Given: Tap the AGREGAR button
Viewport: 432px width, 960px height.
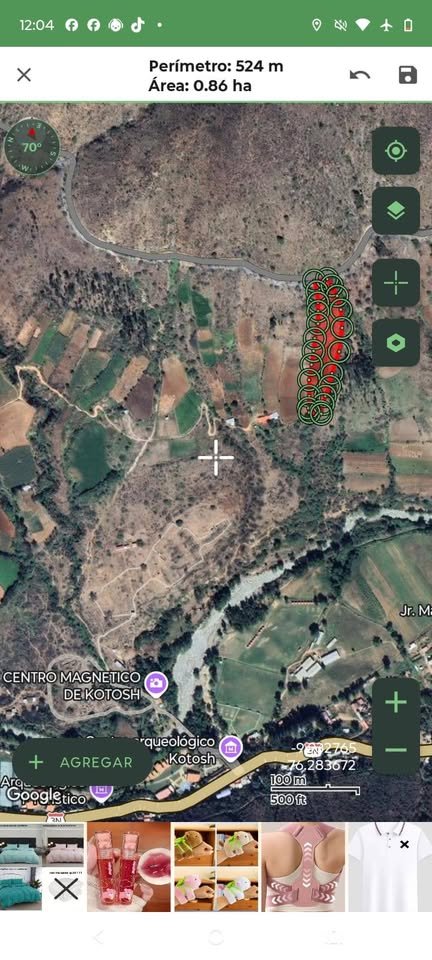Looking at the screenshot, I should coord(83,762).
